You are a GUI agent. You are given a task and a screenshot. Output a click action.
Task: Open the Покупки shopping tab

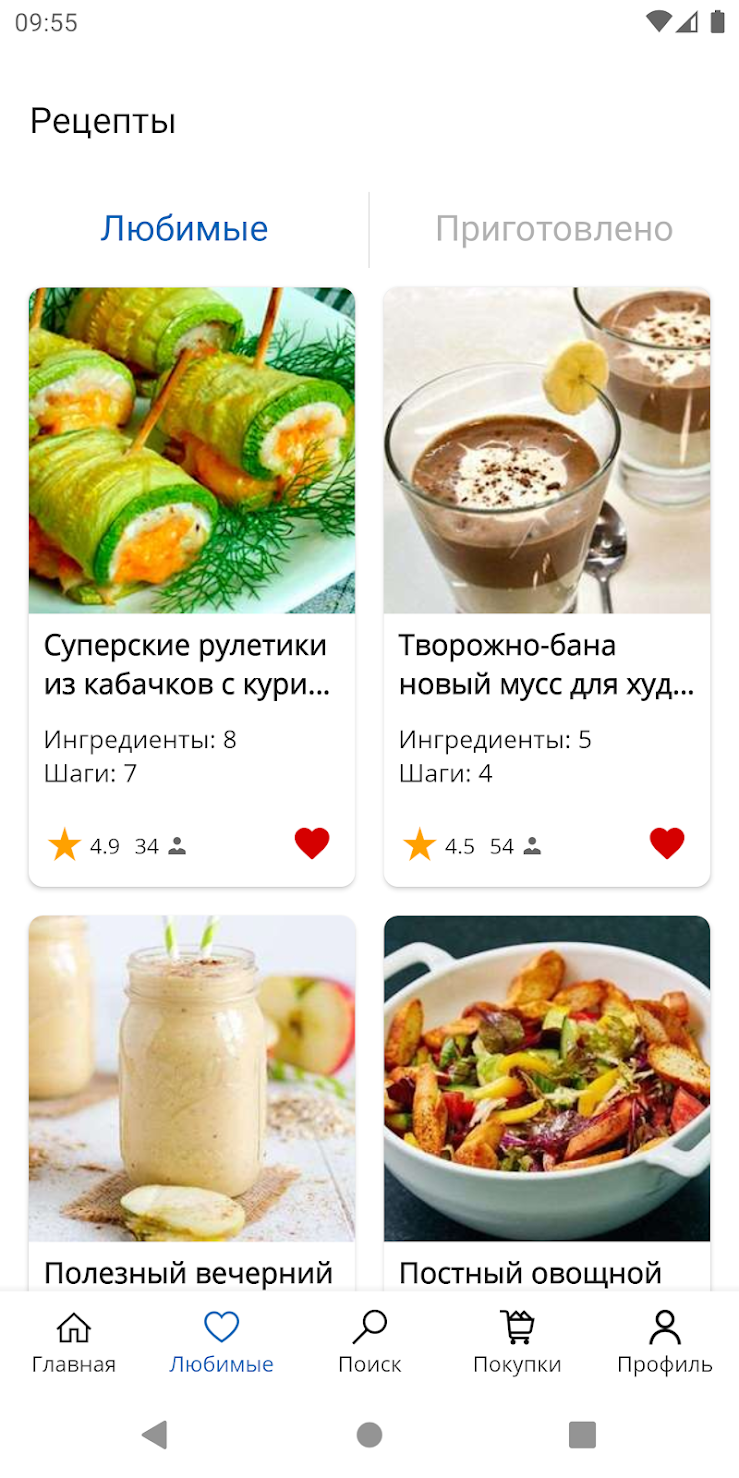coord(517,1343)
